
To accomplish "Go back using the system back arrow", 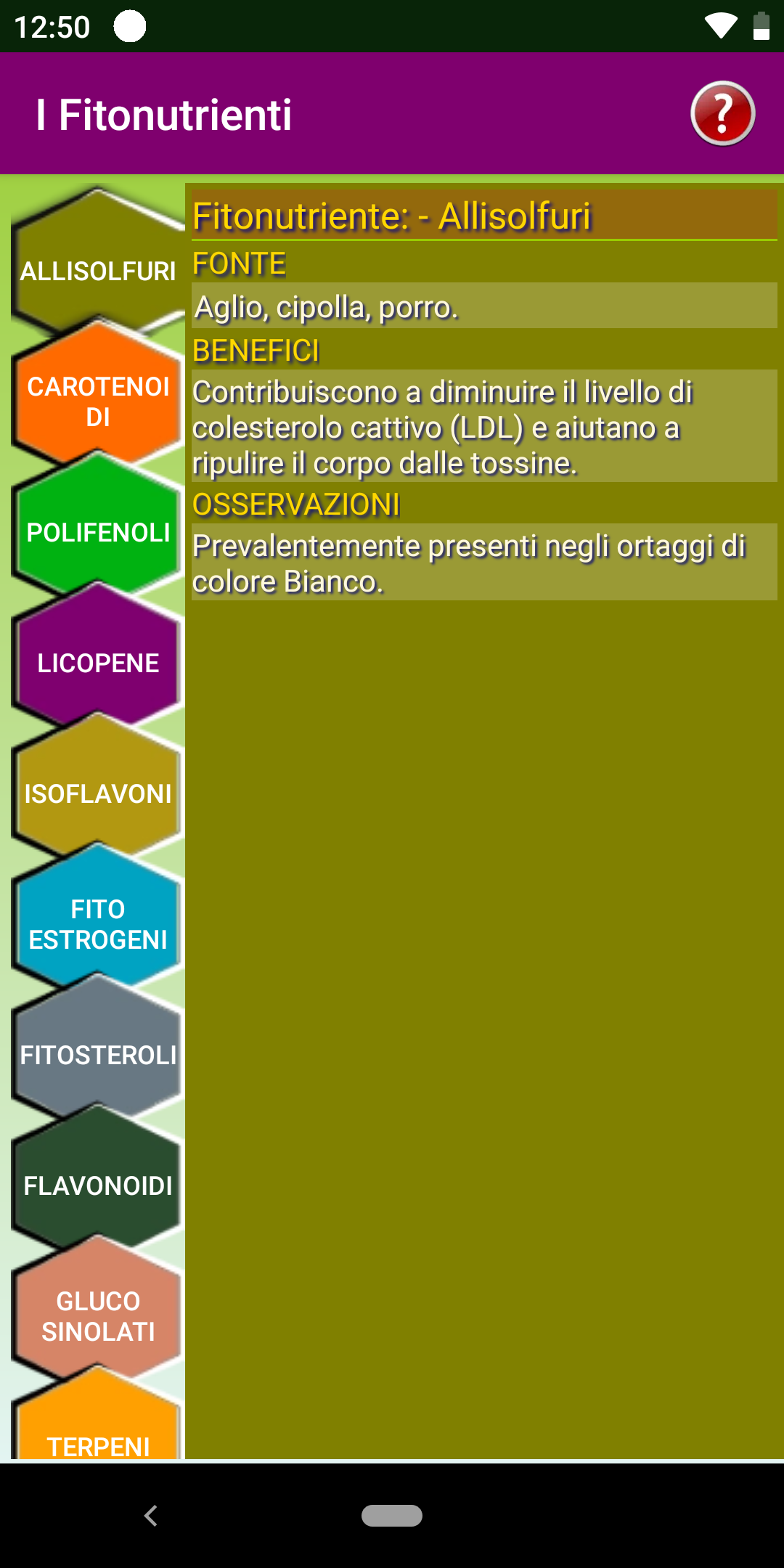I will [x=151, y=1515].
